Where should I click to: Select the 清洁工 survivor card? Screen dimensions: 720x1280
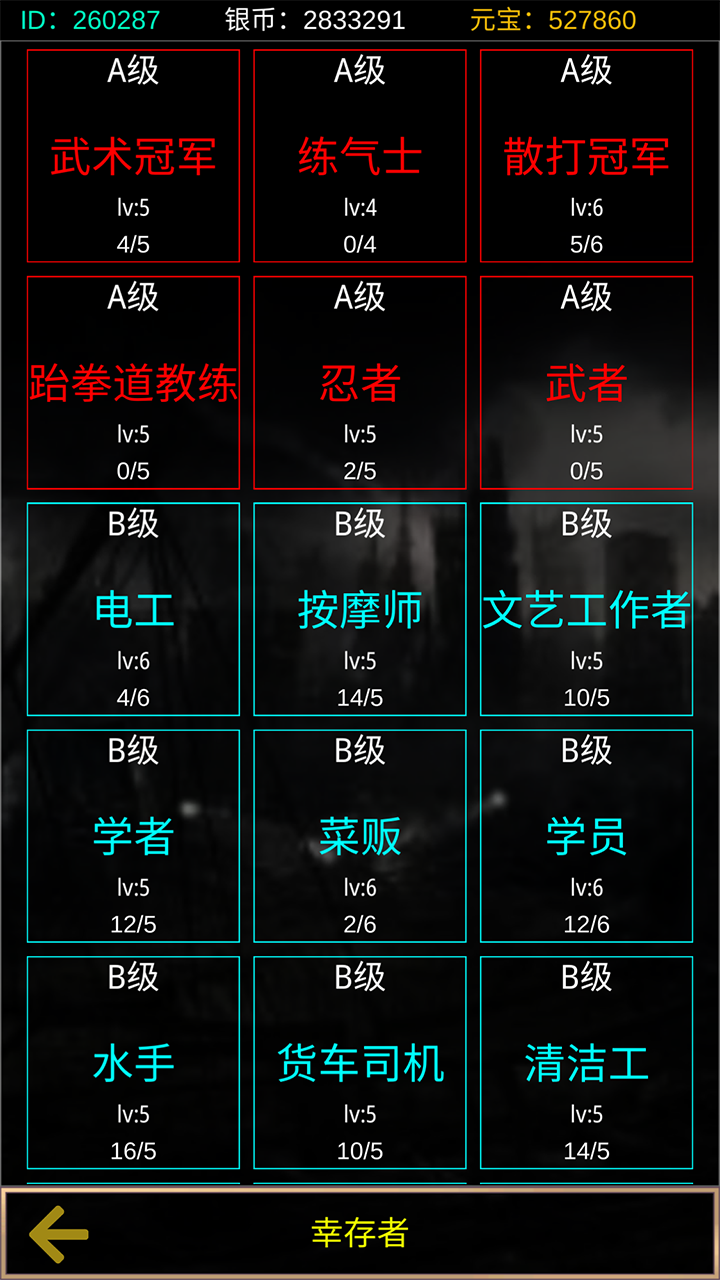[587, 1061]
